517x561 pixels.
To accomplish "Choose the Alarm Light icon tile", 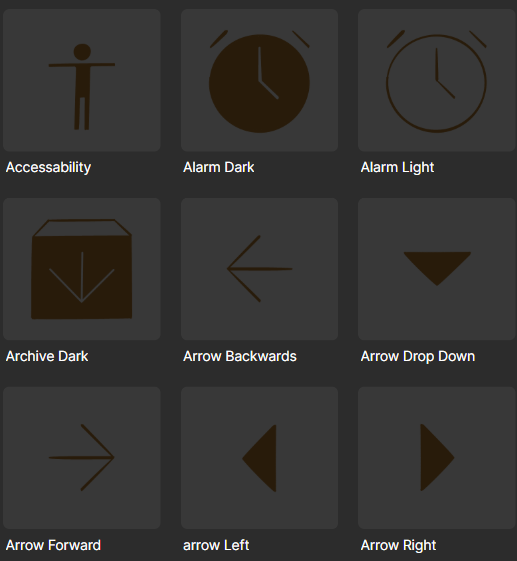I will pyautogui.click(x=437, y=80).
